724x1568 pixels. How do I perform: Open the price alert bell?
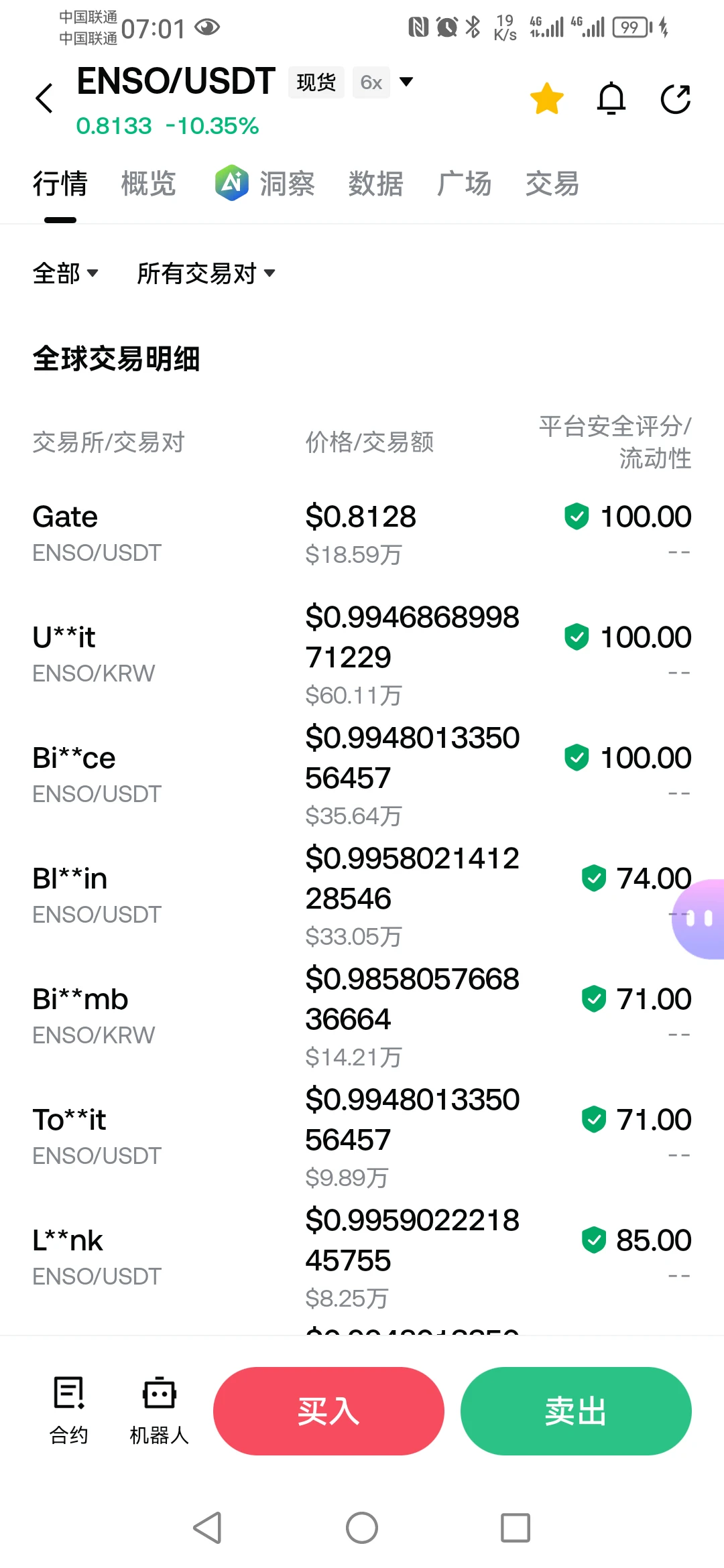coord(611,99)
